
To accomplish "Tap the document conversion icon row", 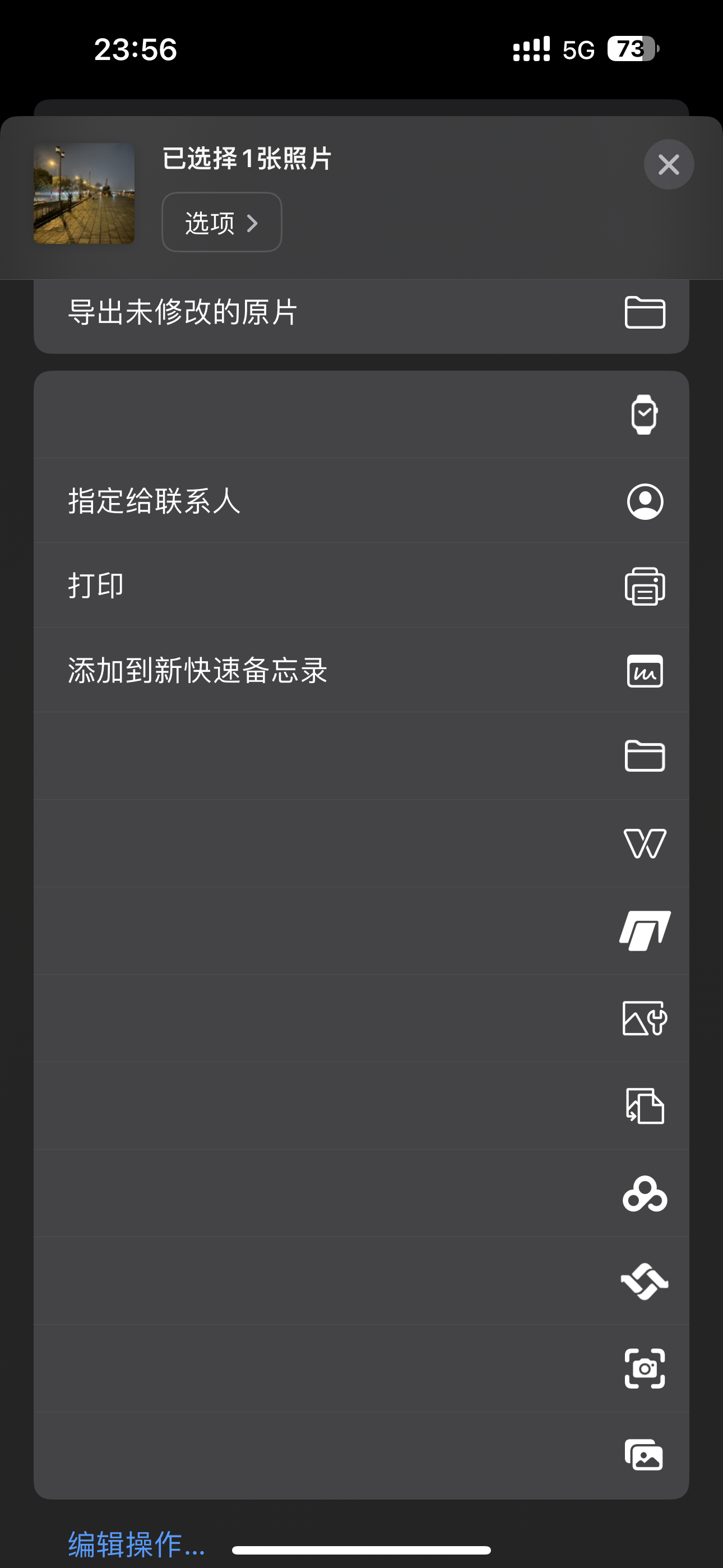I will 361,1106.
